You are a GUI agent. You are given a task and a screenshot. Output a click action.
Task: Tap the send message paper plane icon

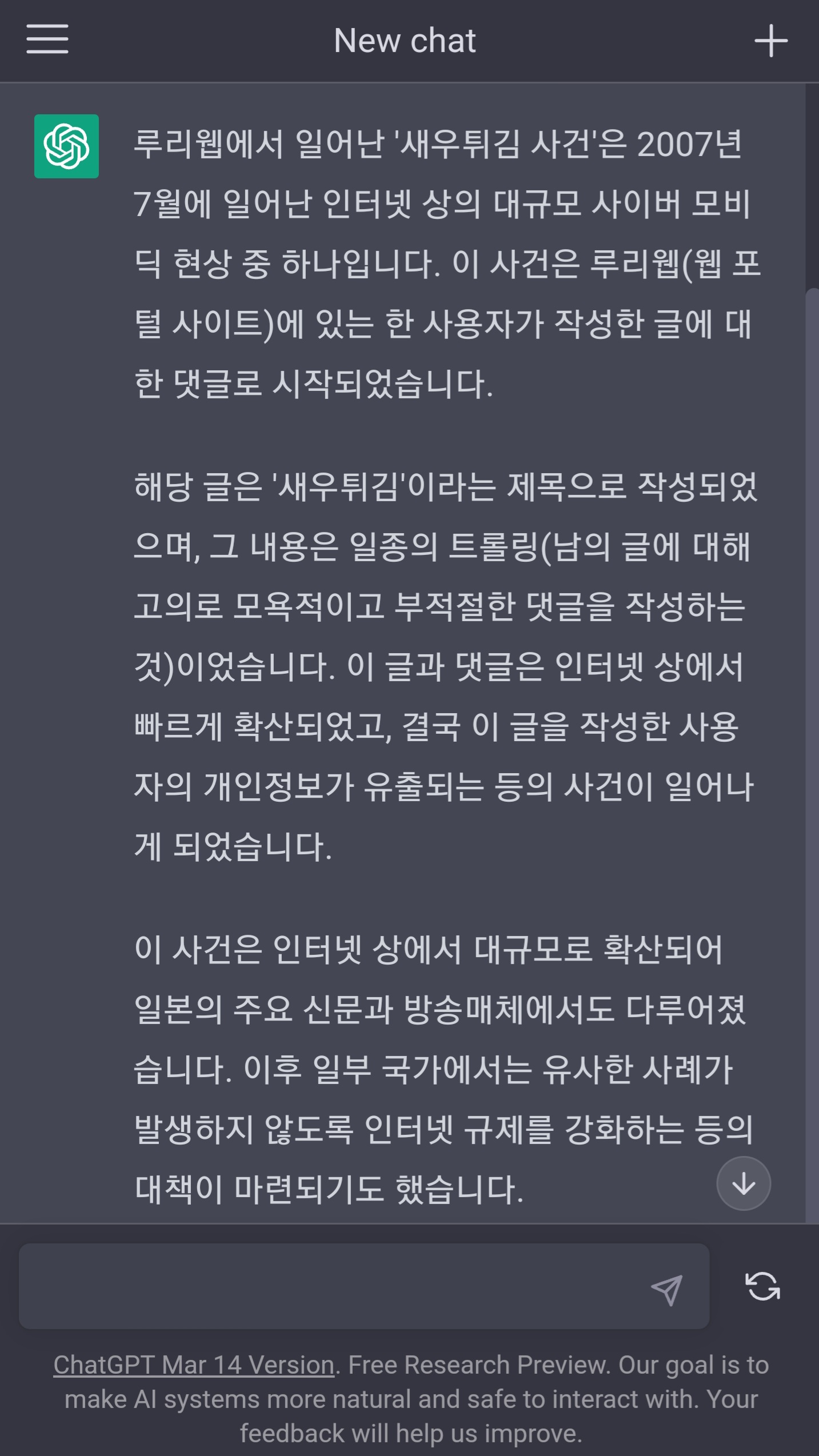667,1290
